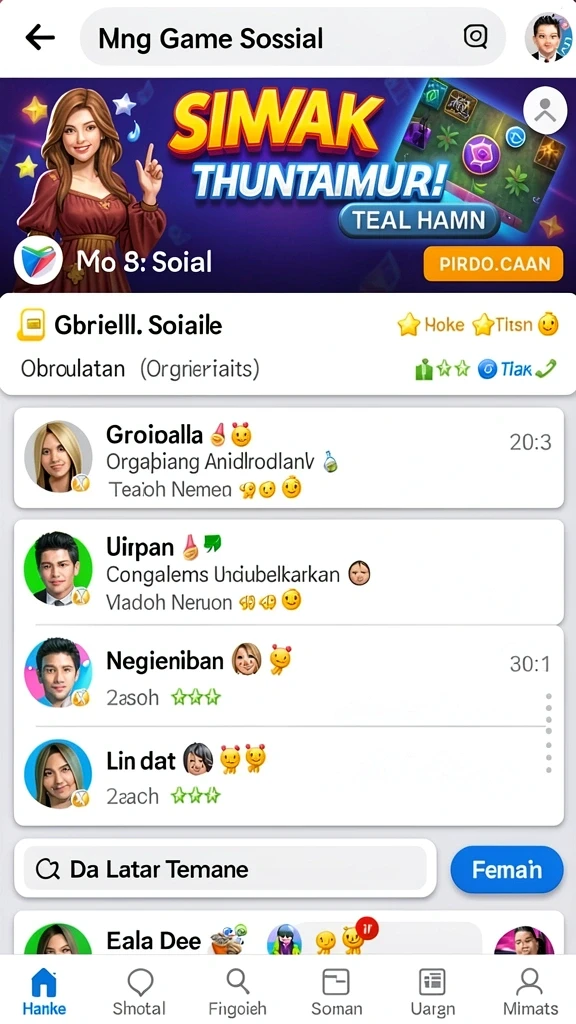576x1024 pixels.
Task: Open the Mimats profile tab
Action: (530, 990)
